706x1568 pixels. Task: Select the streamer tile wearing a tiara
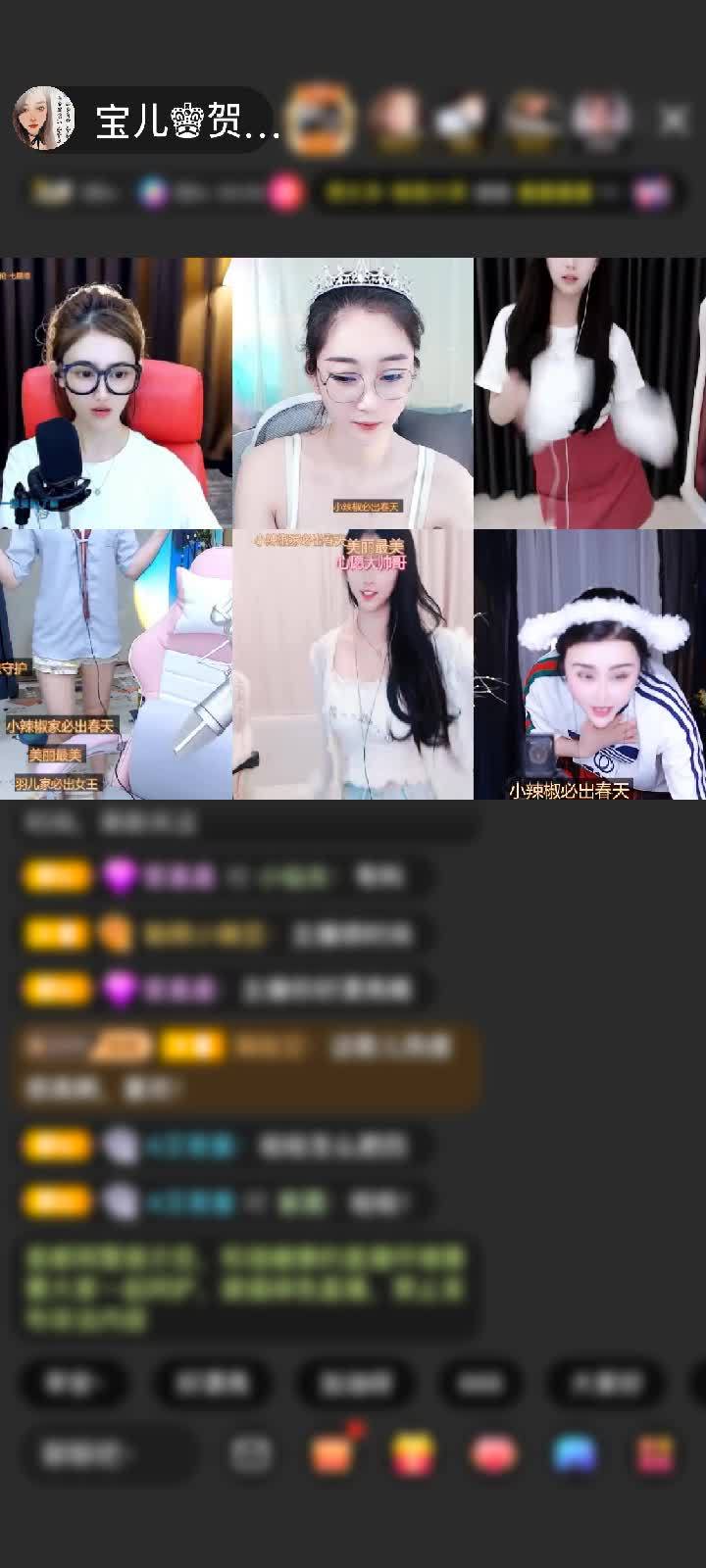click(353, 392)
